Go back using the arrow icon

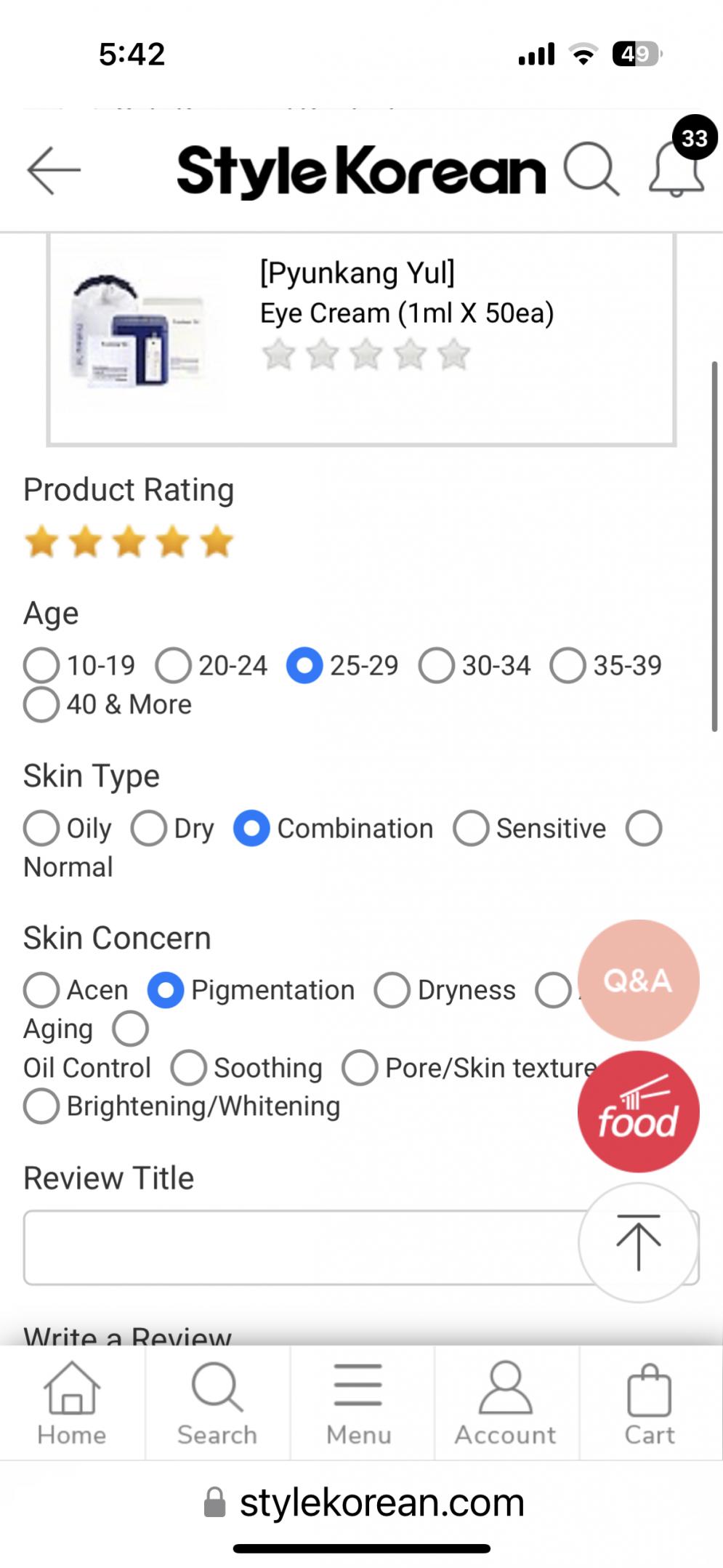pyautogui.click(x=53, y=170)
